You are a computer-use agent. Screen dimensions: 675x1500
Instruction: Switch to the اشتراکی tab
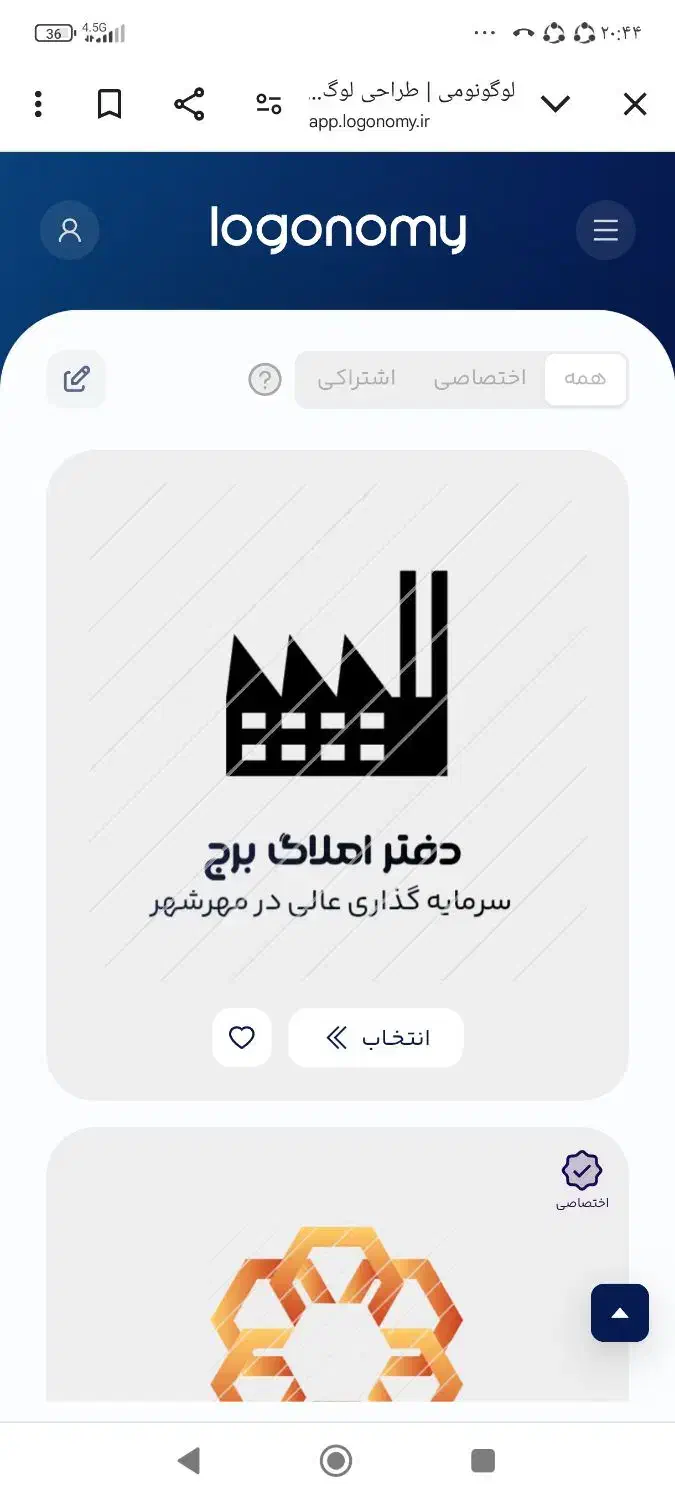coord(357,380)
